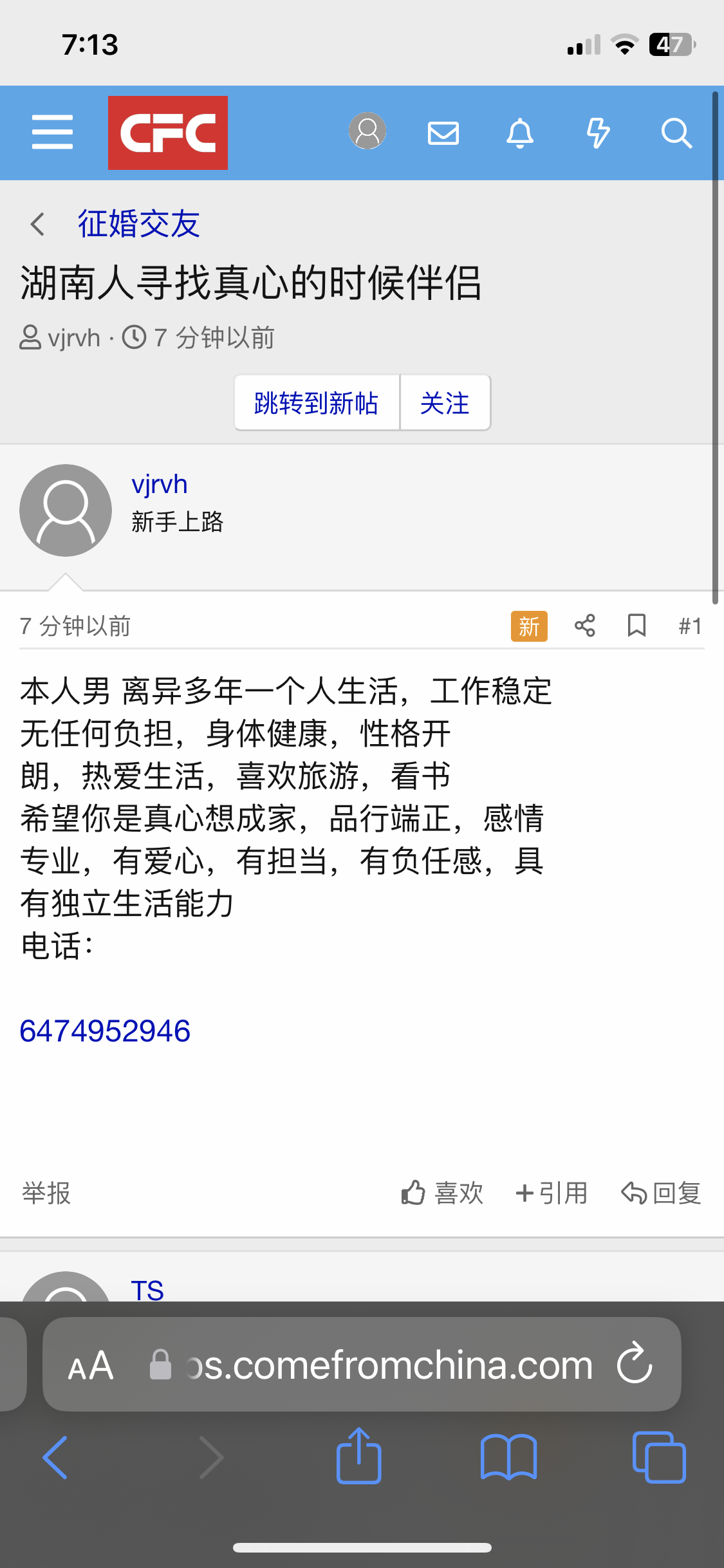Report this post via 举报
Image resolution: width=724 pixels, height=1568 pixels.
coord(46,1193)
